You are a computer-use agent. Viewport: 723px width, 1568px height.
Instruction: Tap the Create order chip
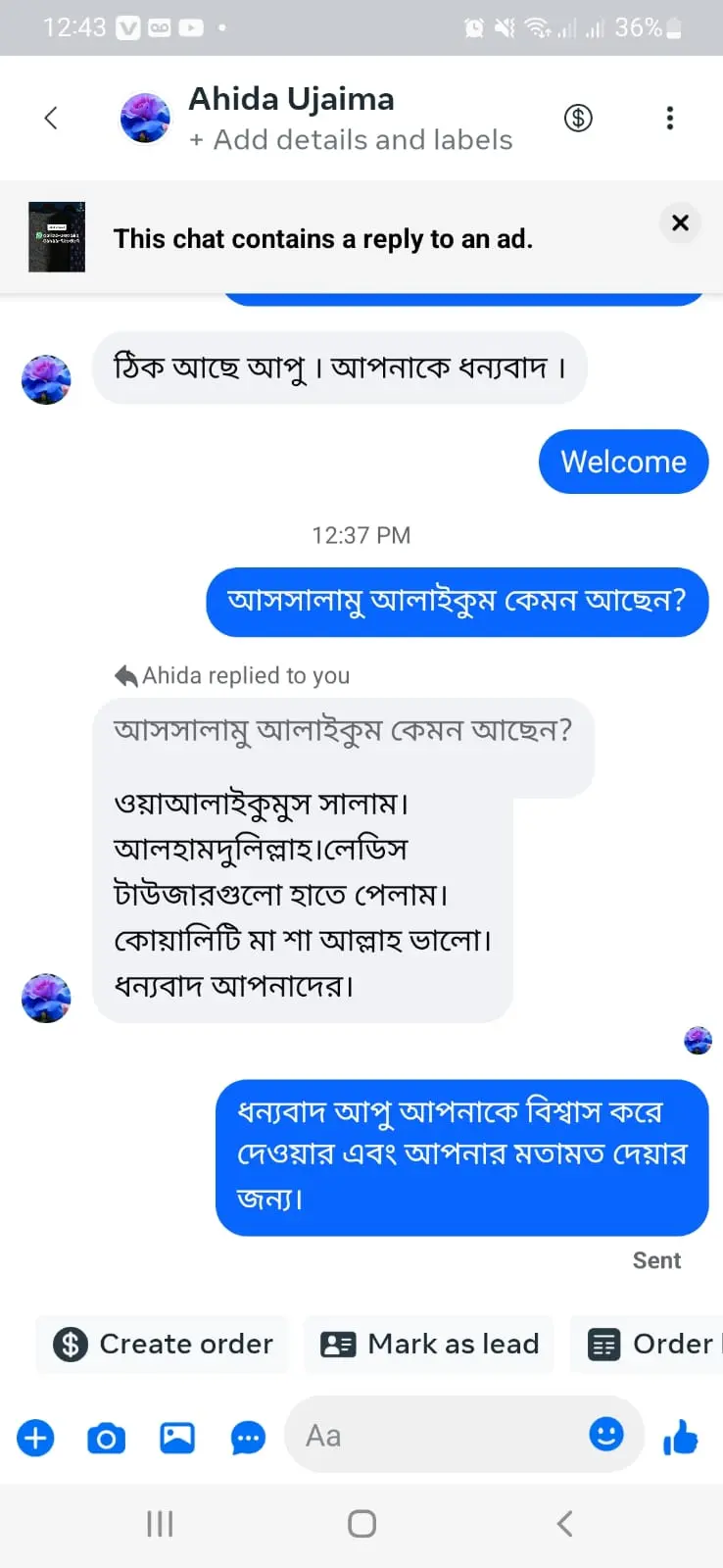pos(164,1344)
